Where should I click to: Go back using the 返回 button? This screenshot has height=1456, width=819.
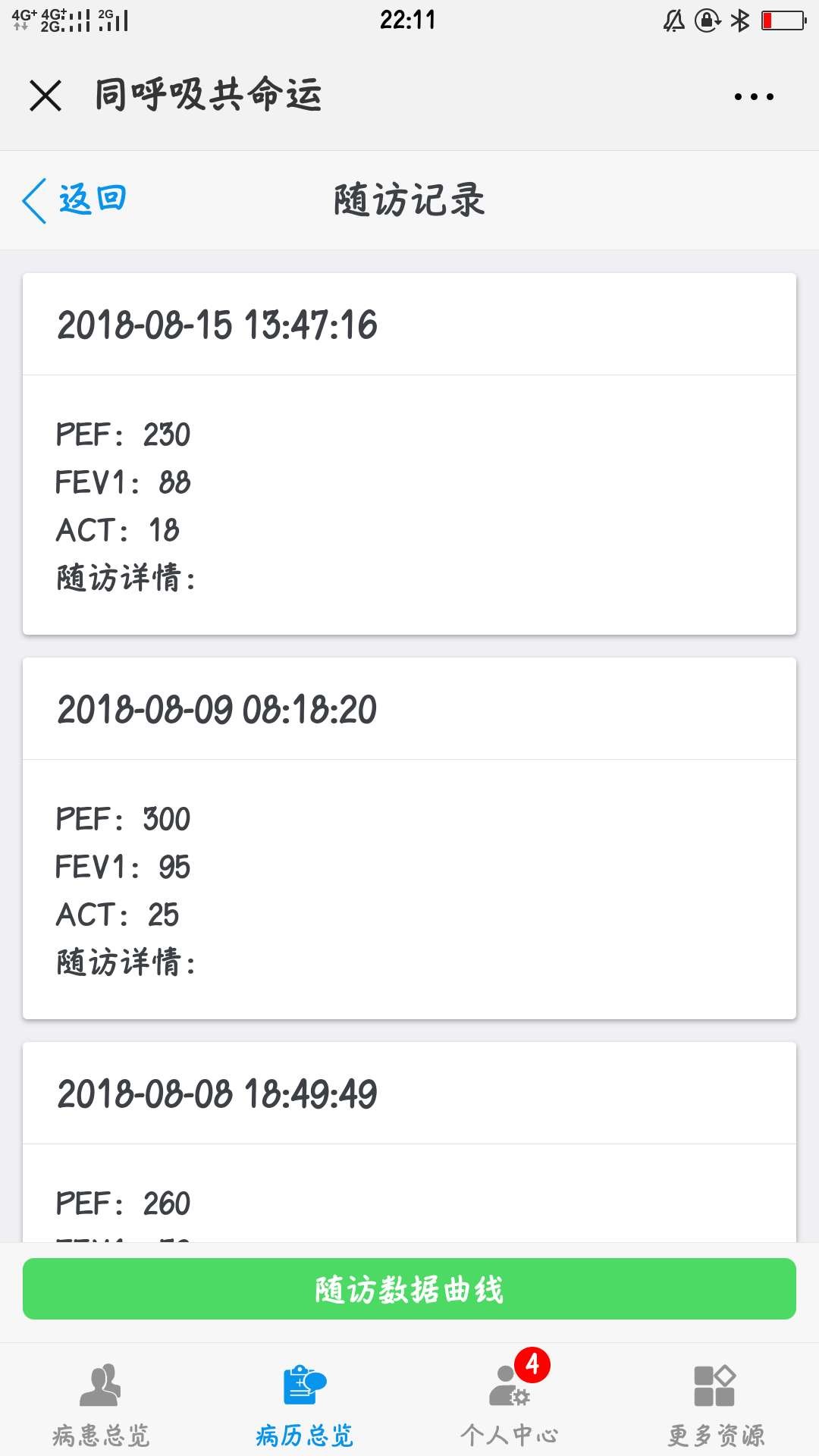[74, 200]
